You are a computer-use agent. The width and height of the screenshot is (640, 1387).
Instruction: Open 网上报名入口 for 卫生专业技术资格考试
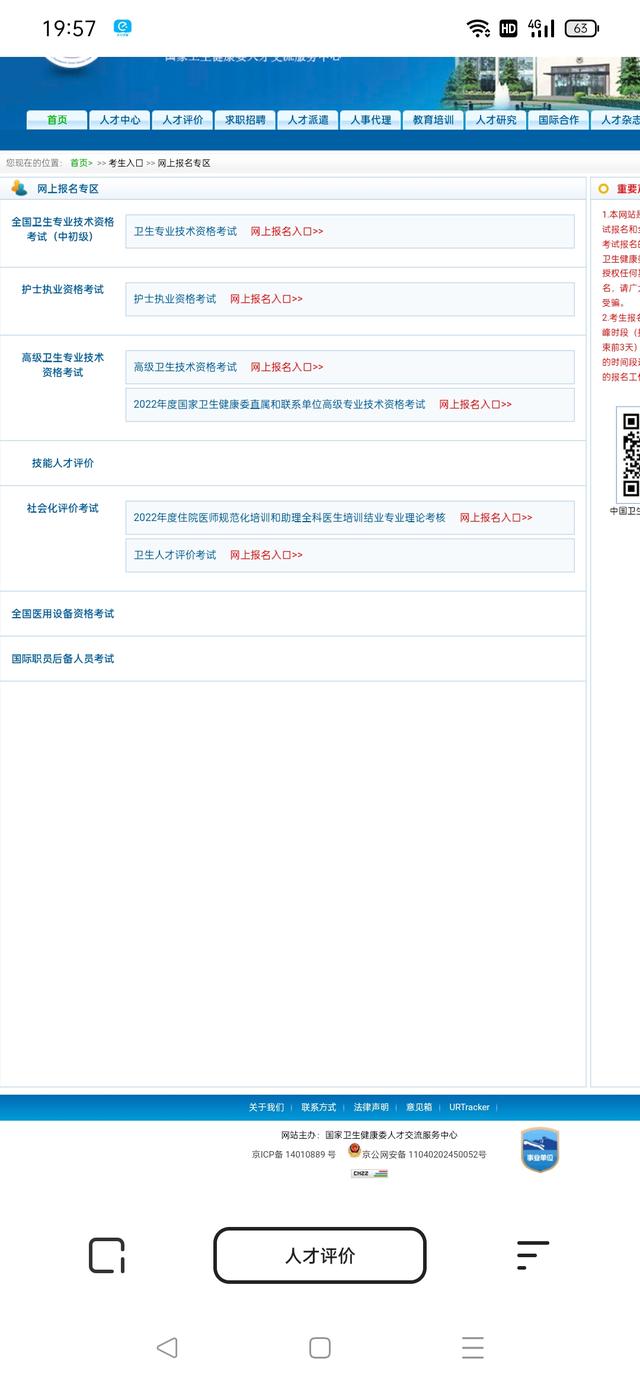[x=287, y=231]
